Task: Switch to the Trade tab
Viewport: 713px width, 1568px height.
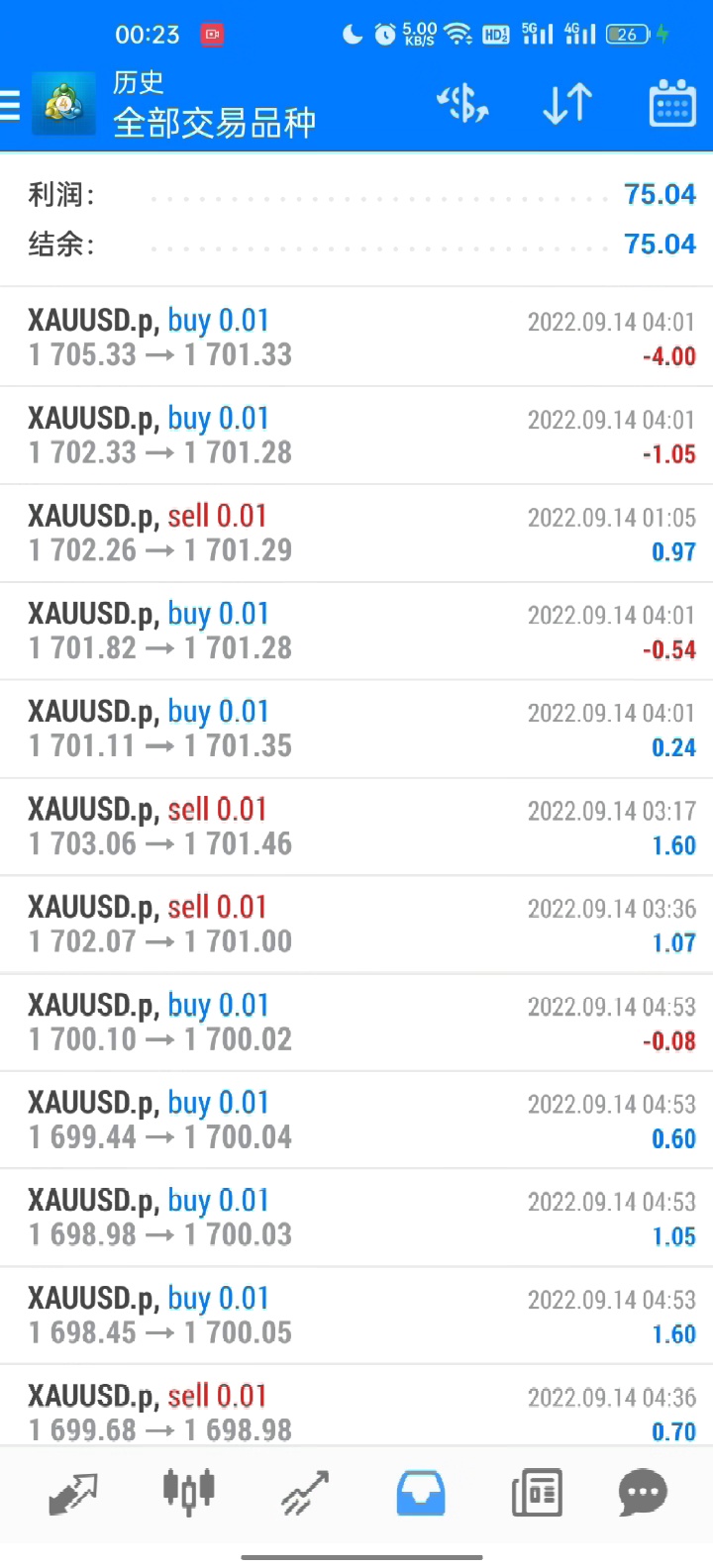Action: coord(304,1493)
